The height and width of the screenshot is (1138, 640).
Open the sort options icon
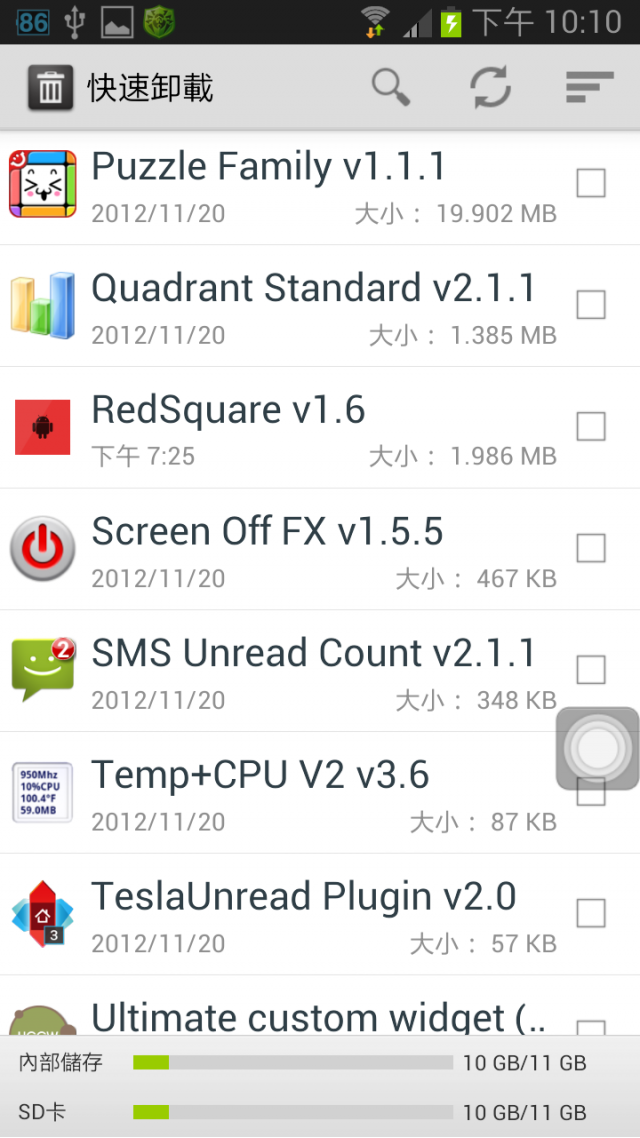(590, 87)
